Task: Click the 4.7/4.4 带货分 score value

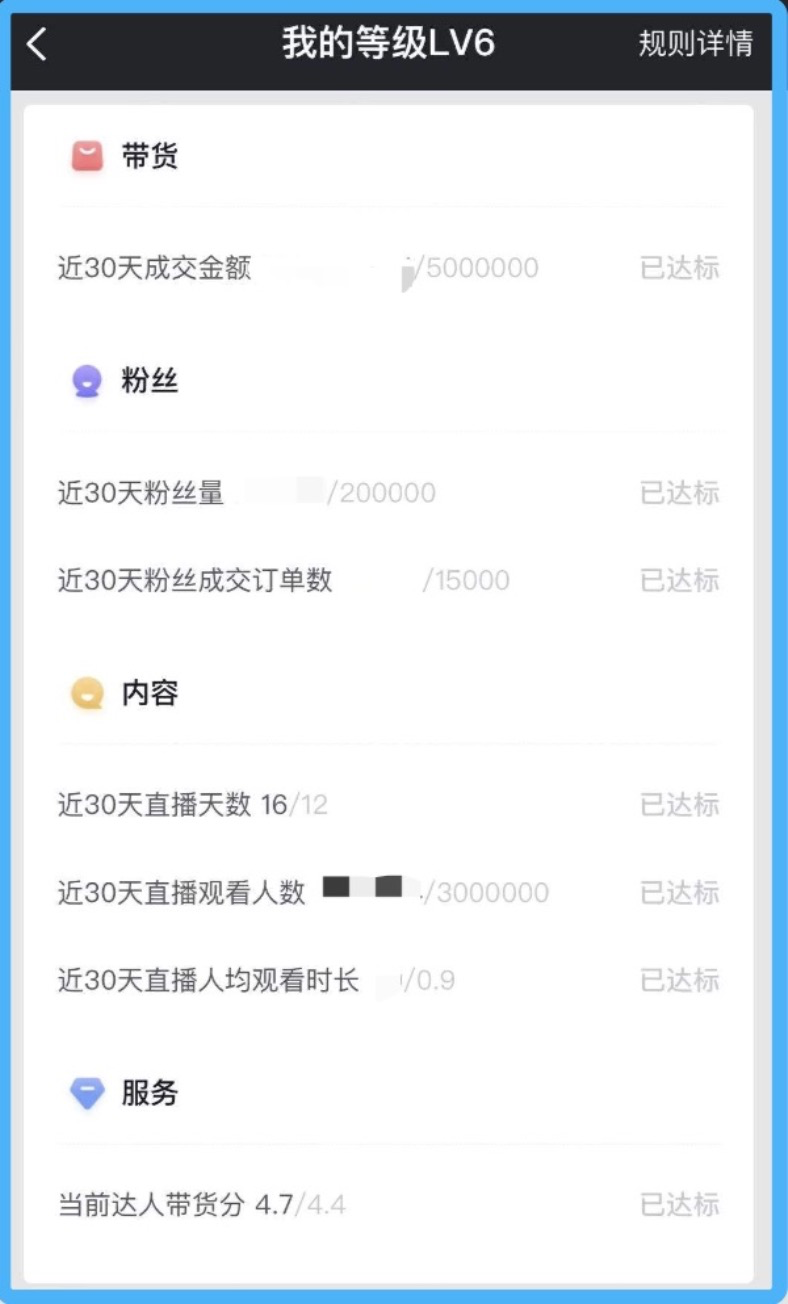Action: click(300, 1206)
